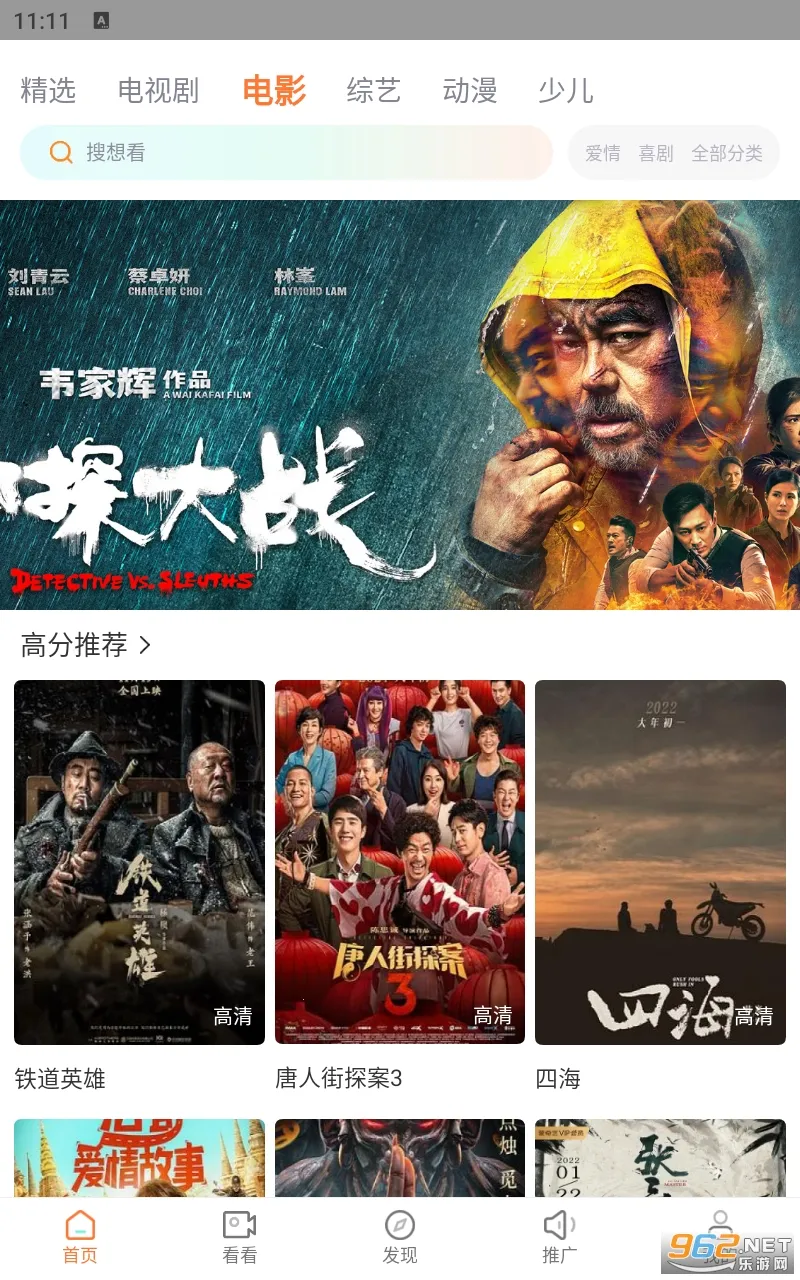Open the 发现 bottom tab
Screen dimensions: 800x1280
click(400, 1237)
